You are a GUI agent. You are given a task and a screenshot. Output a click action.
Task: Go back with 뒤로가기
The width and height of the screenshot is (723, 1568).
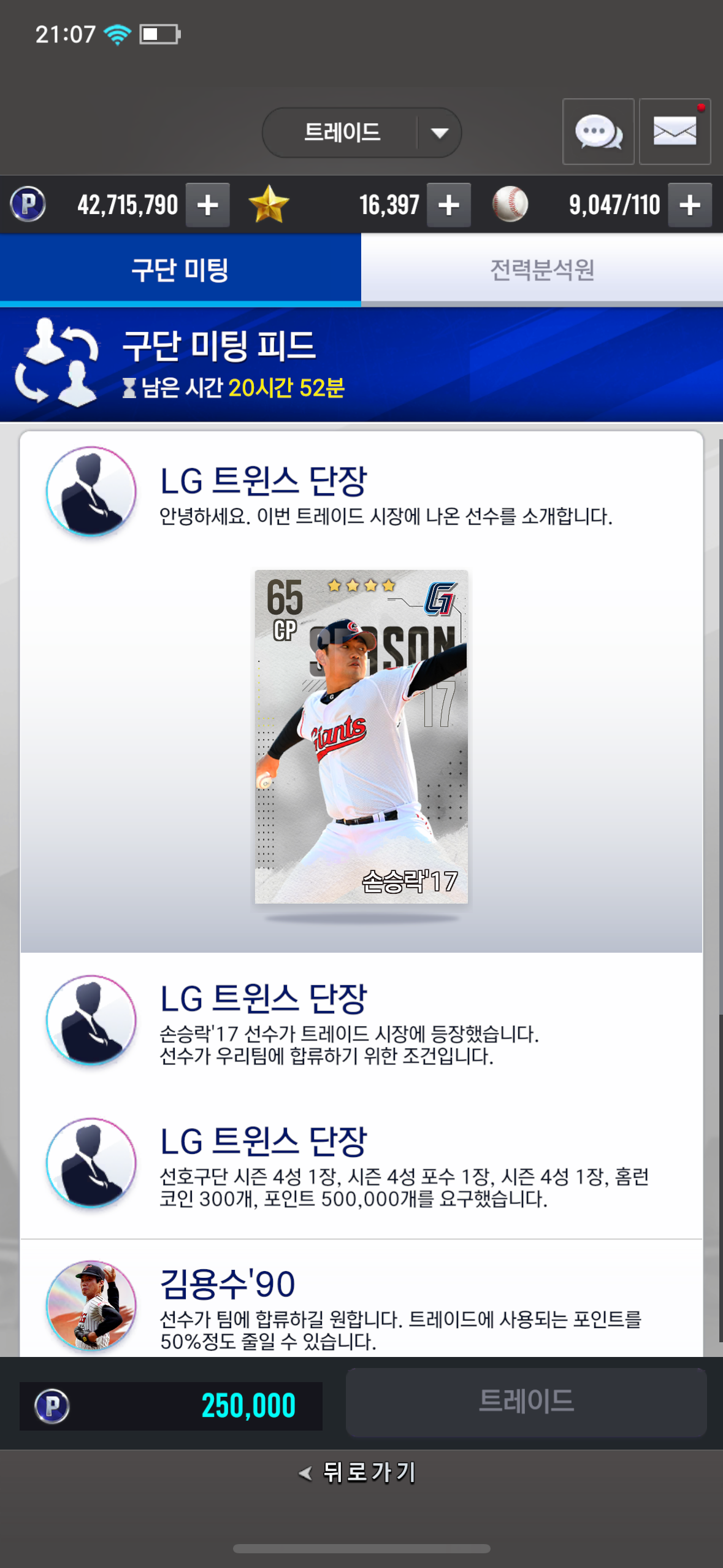(x=359, y=1472)
